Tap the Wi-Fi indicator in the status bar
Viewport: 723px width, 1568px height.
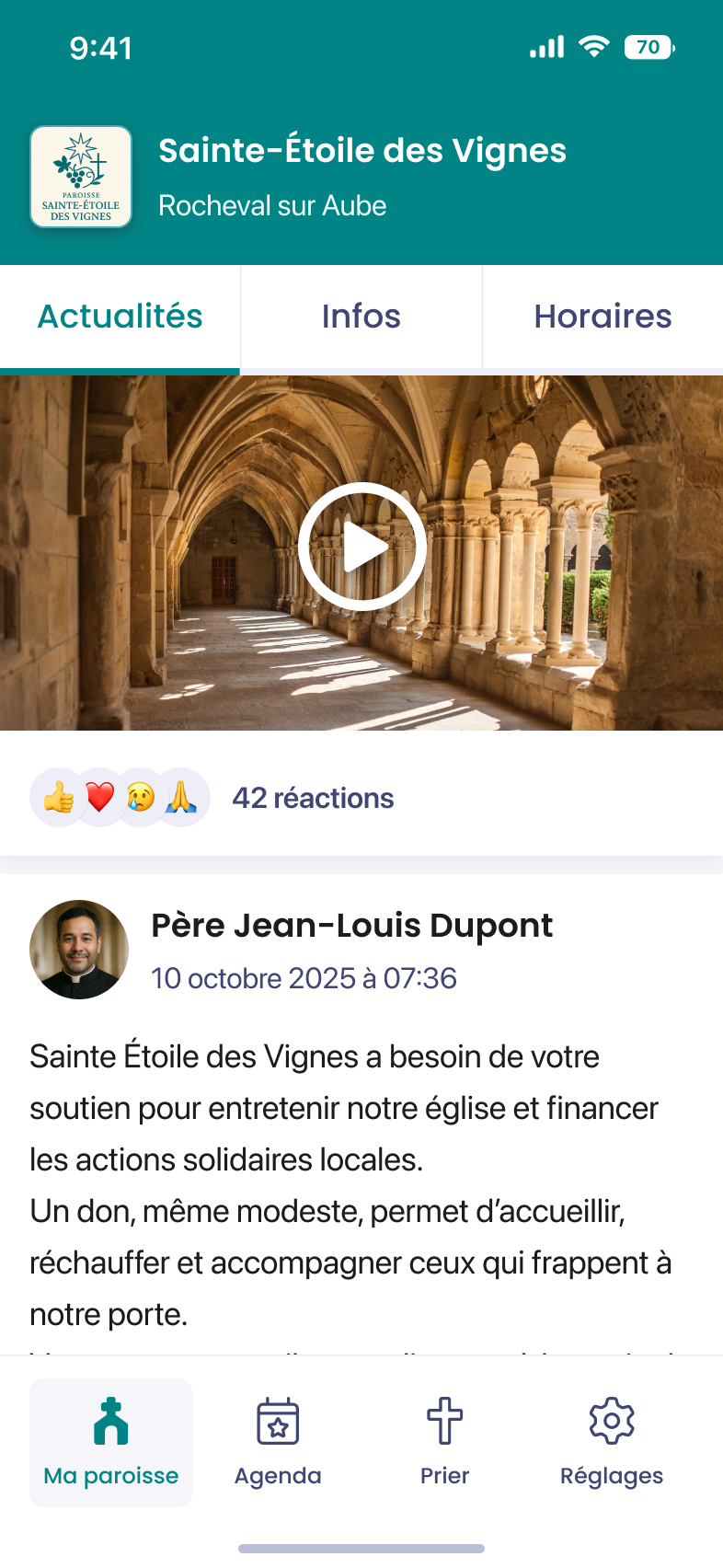(x=593, y=45)
